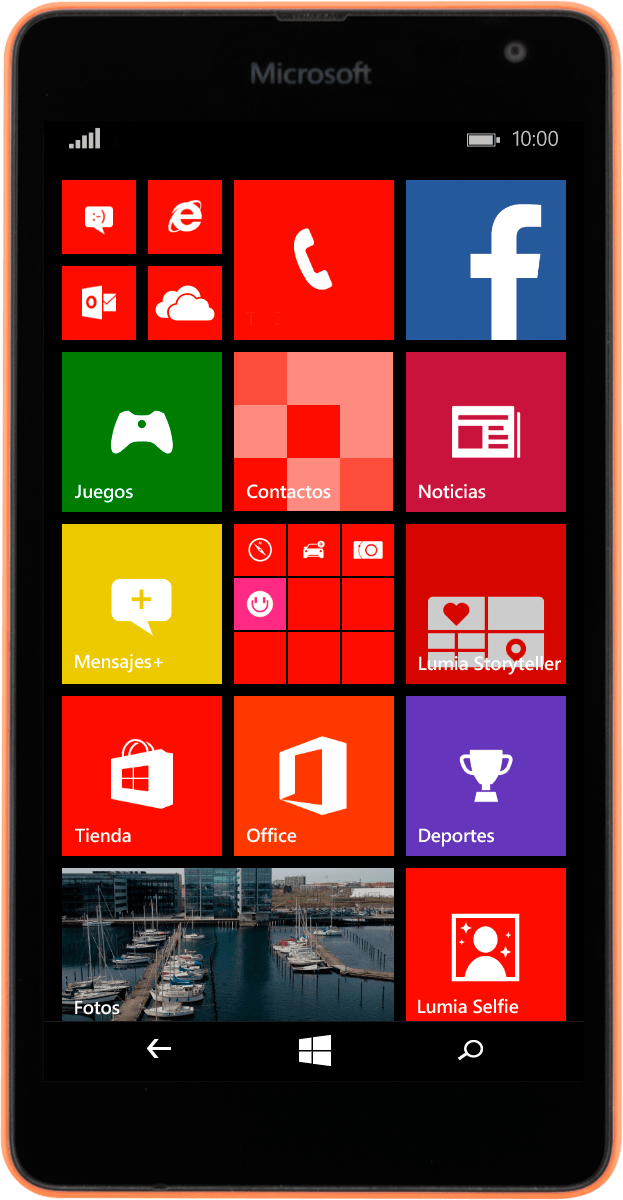
Task: Tap the Windows Start button
Action: [314, 1049]
